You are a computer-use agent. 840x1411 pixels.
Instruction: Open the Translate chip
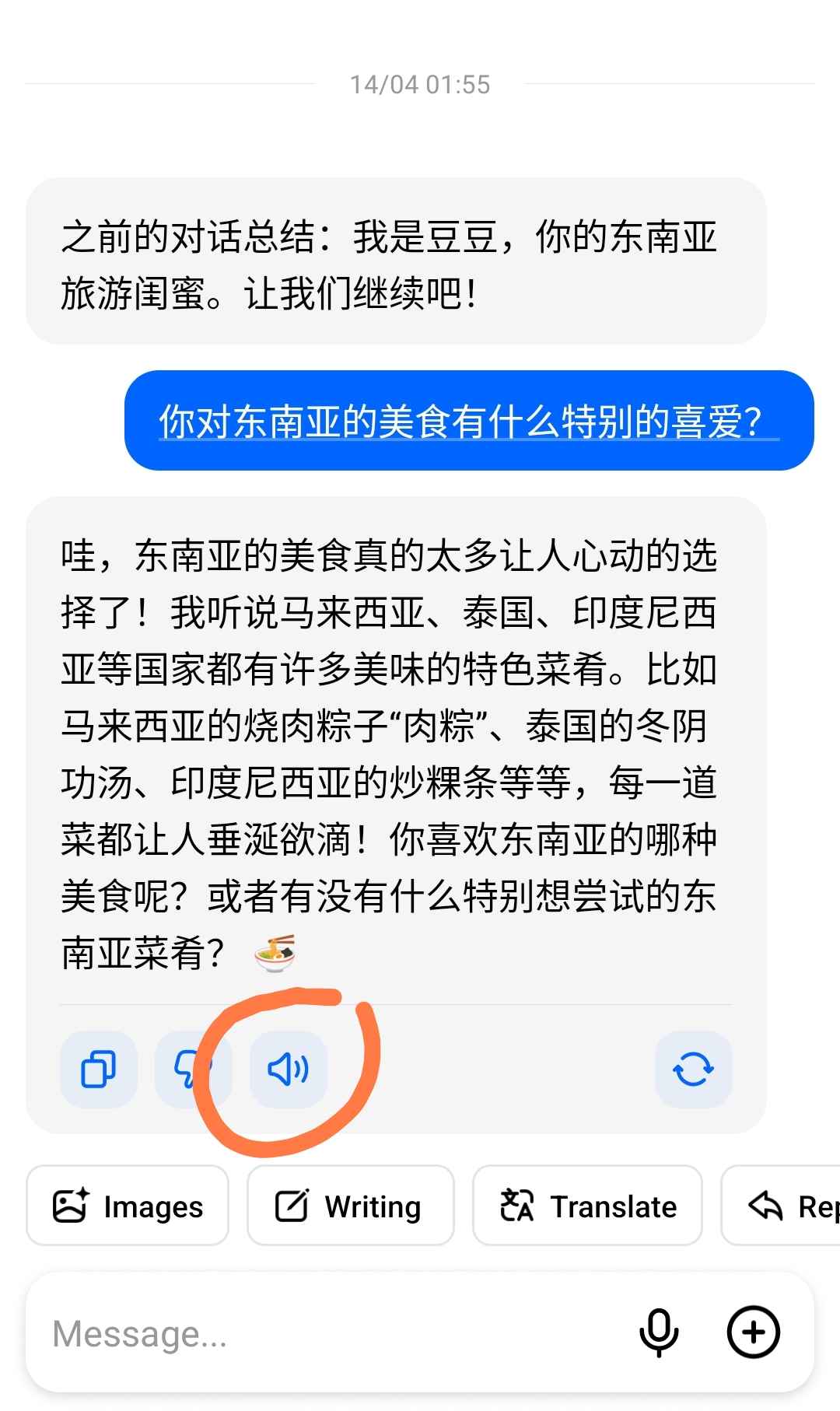click(587, 1206)
